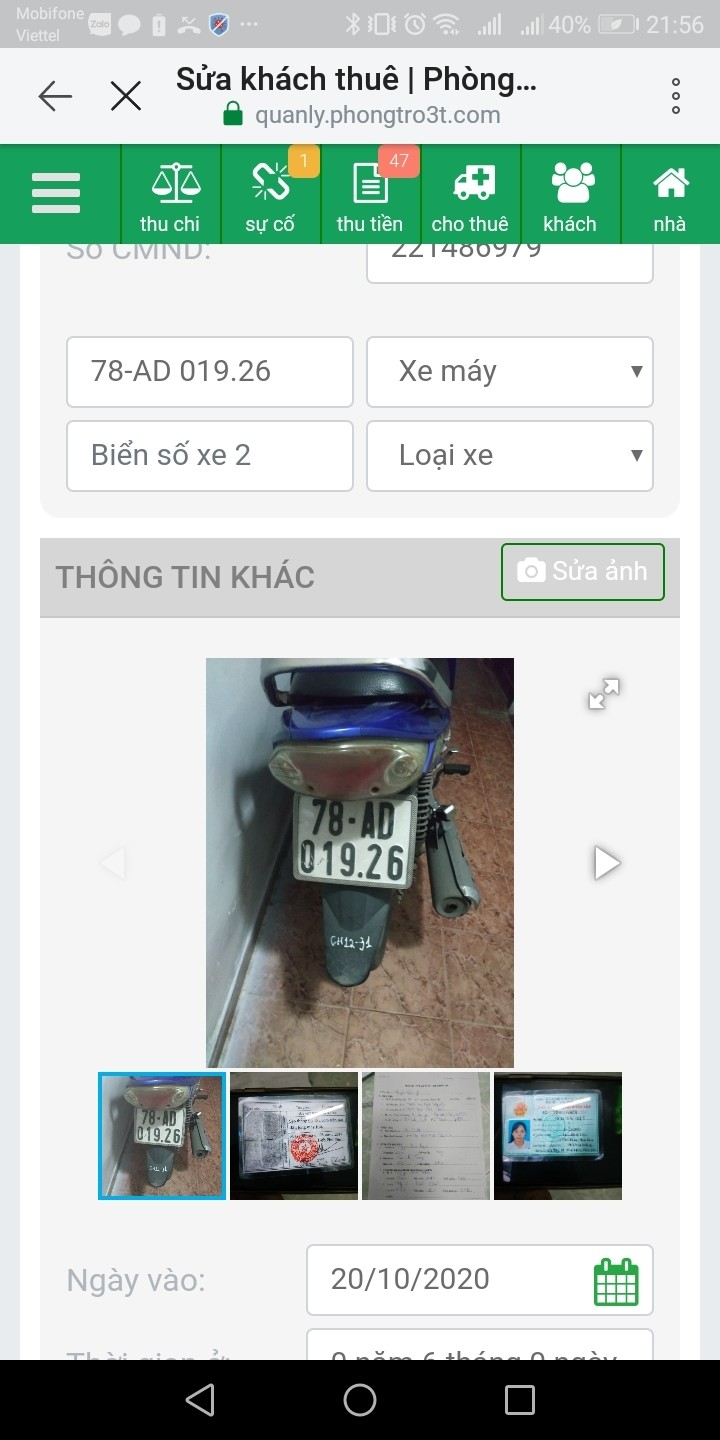Screen dimensions: 720x1440
Task: Open the Loại xe dropdown
Action: (510, 456)
